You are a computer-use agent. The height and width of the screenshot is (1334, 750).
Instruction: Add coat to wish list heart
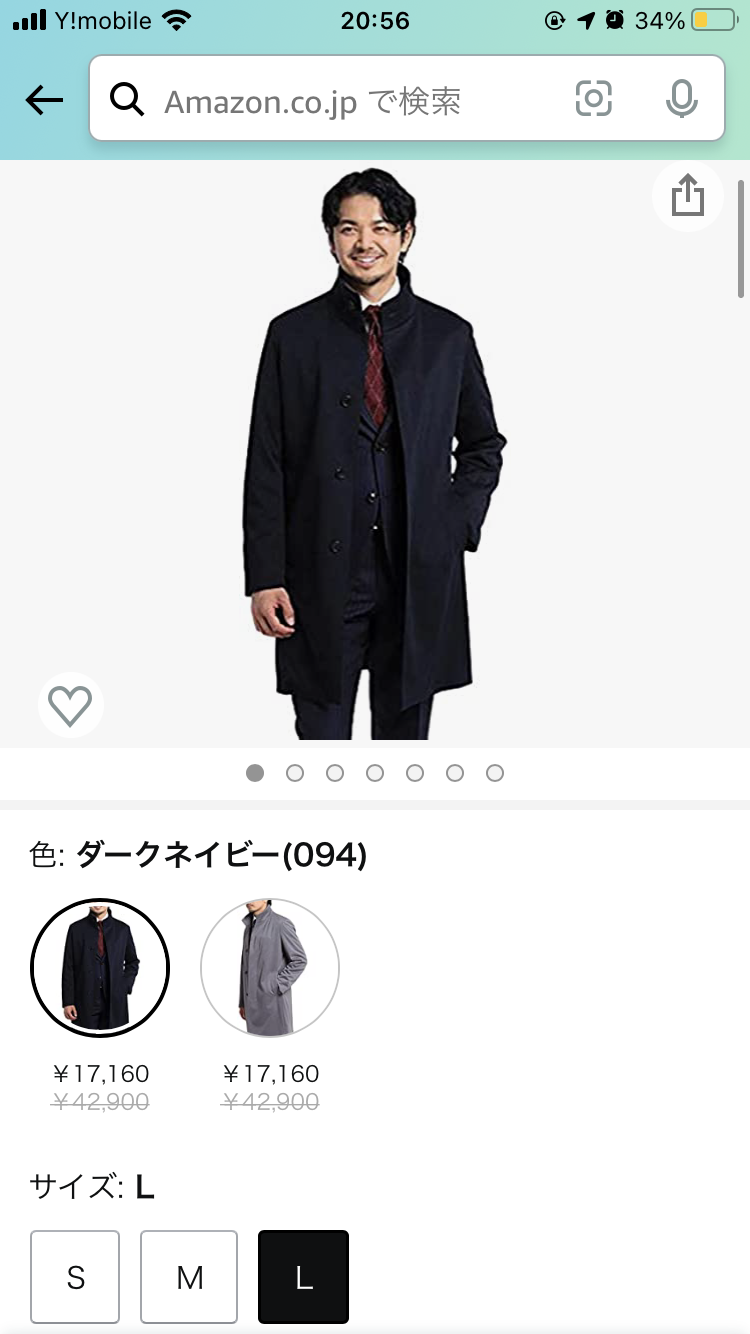coord(71,706)
